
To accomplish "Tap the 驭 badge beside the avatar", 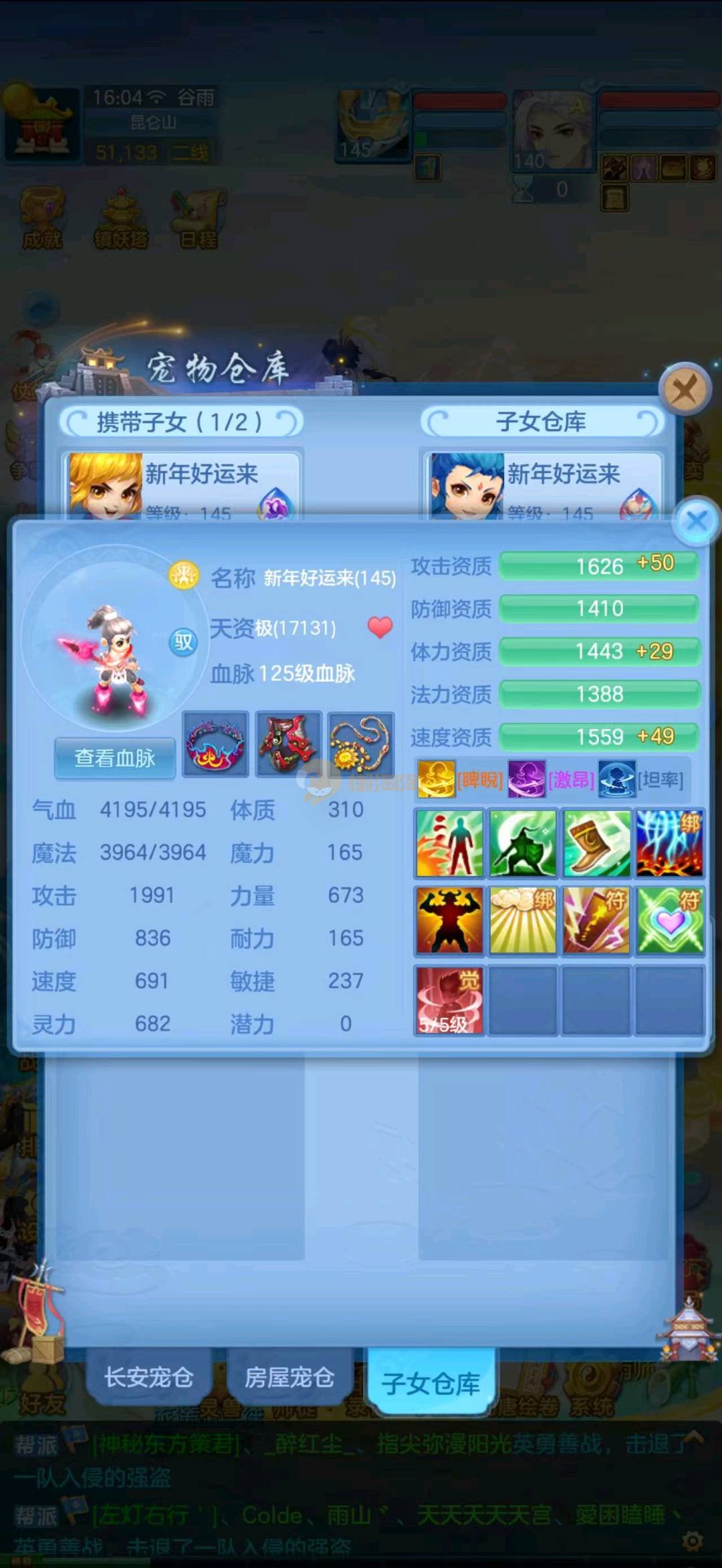I will 183,642.
